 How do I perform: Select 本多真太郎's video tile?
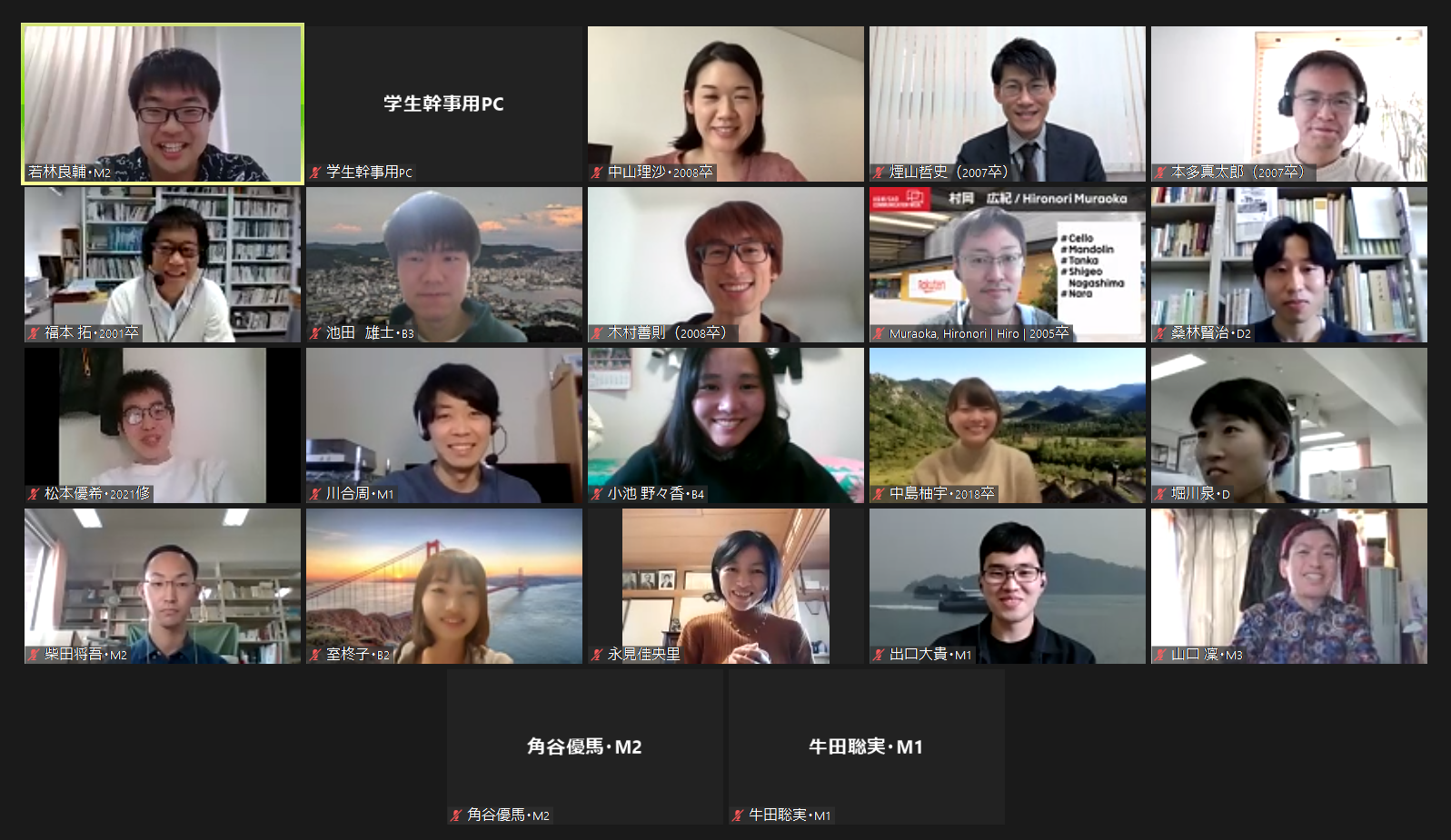(1288, 104)
